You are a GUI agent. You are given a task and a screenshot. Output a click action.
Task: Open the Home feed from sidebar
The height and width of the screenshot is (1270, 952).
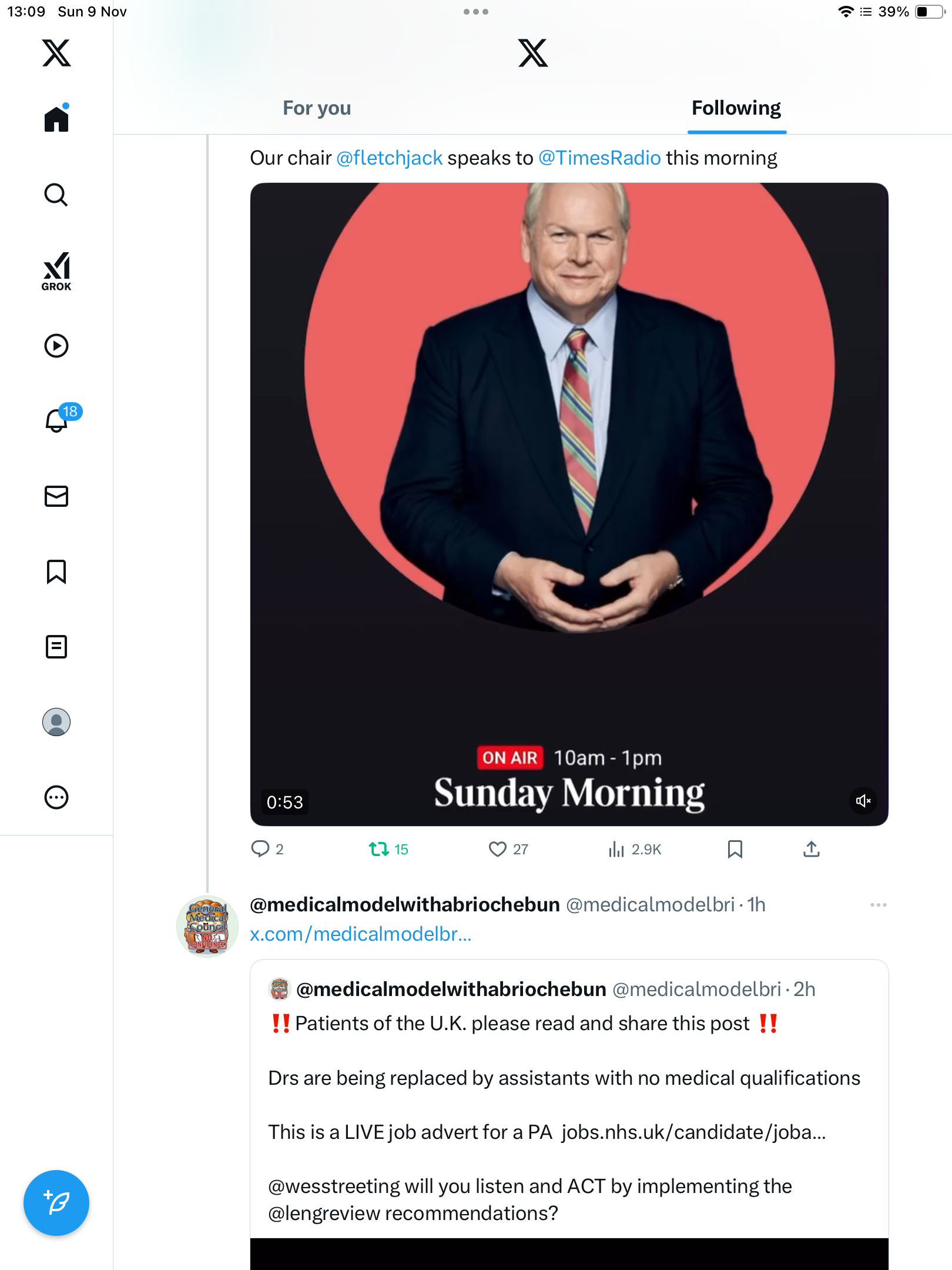(x=56, y=119)
